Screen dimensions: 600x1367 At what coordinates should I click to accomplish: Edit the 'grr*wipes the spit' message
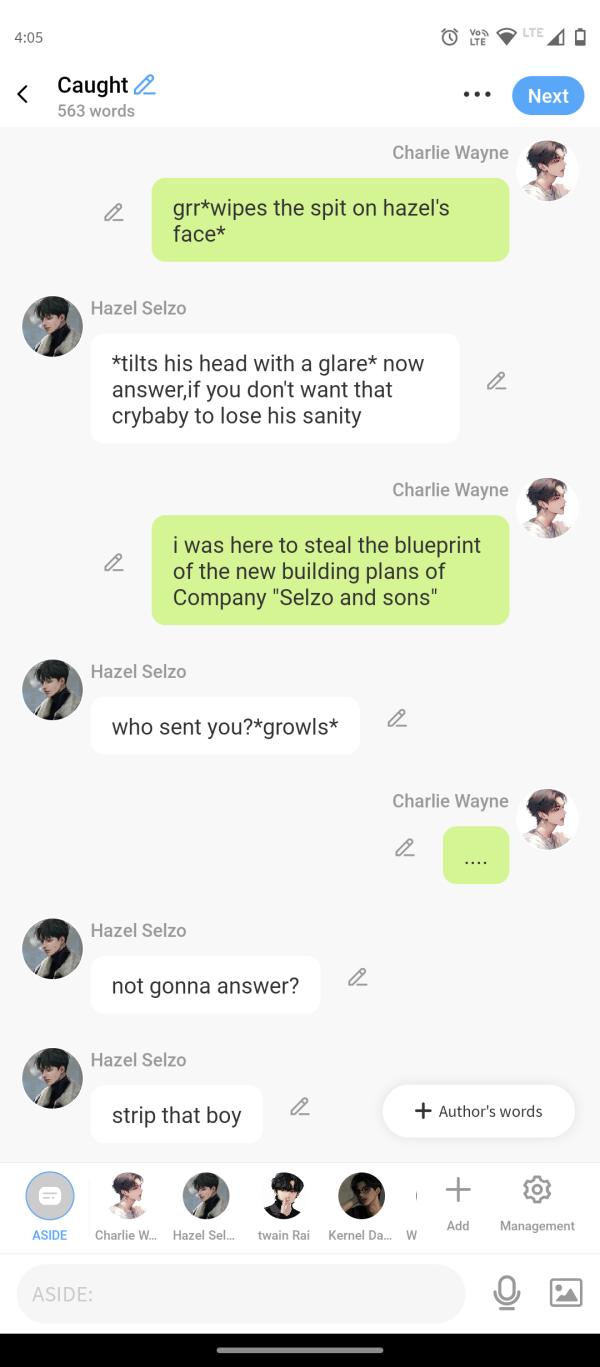click(x=114, y=213)
